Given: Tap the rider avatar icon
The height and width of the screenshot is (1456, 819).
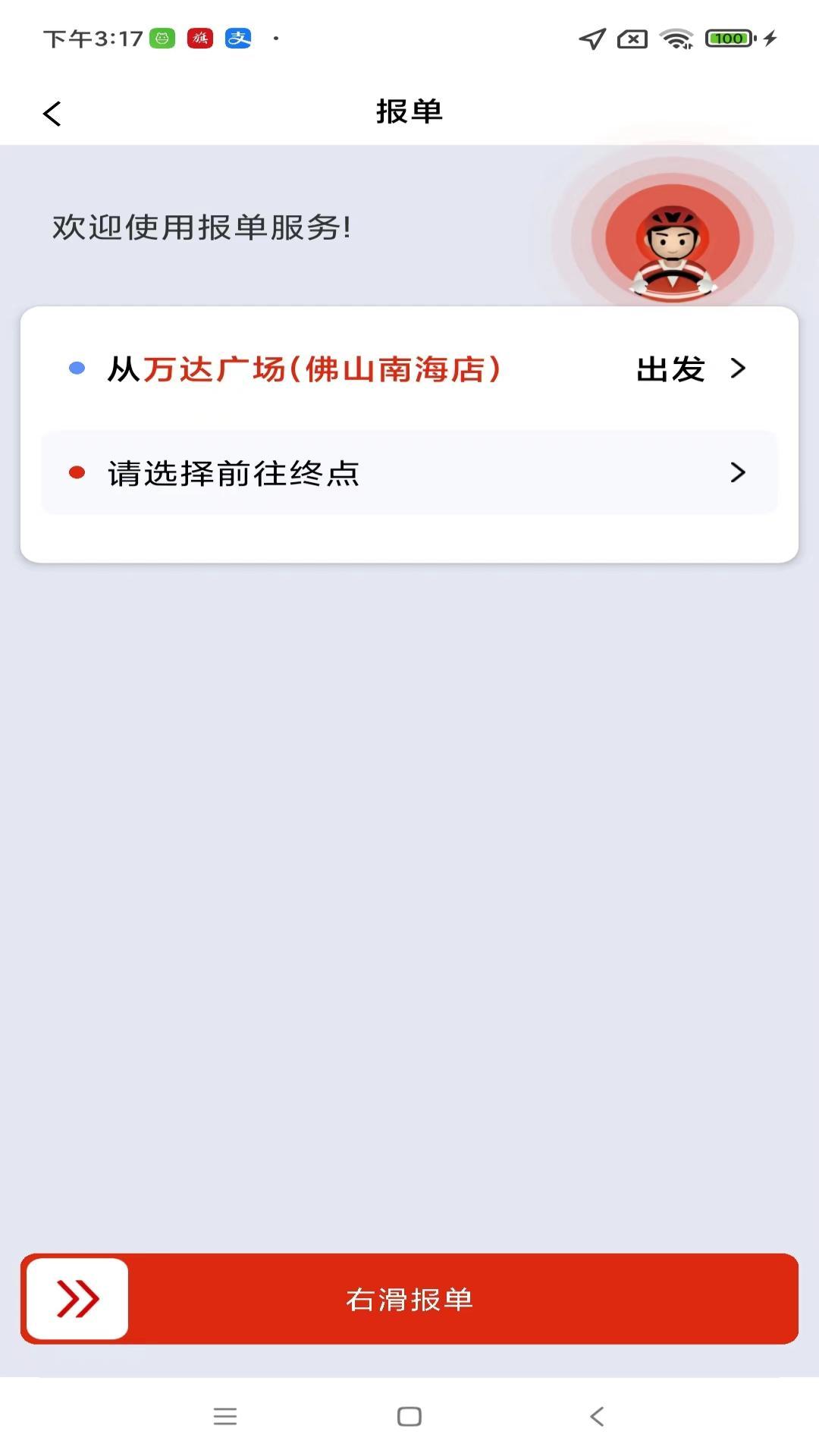Looking at the screenshot, I should [673, 241].
